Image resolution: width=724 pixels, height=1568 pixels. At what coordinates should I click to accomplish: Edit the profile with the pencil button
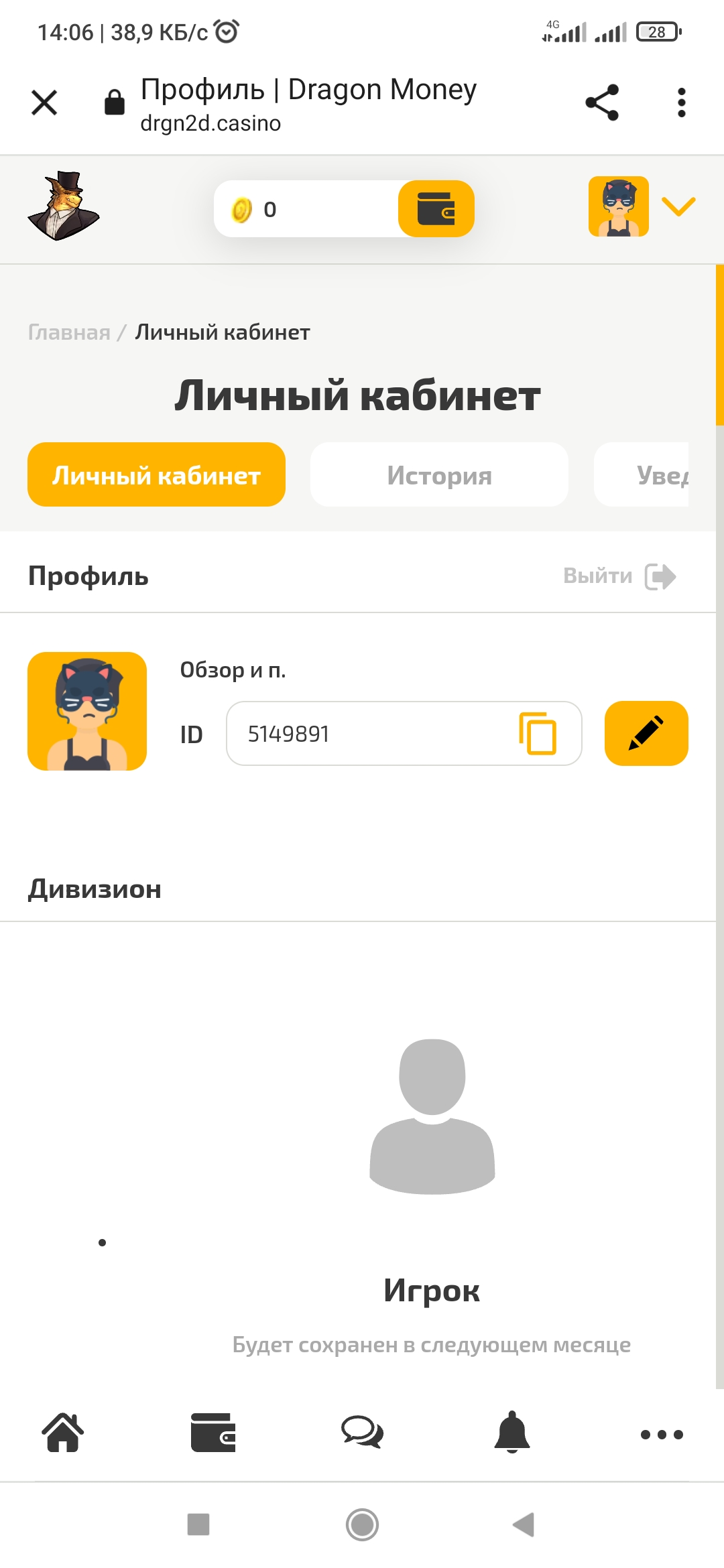(x=646, y=734)
